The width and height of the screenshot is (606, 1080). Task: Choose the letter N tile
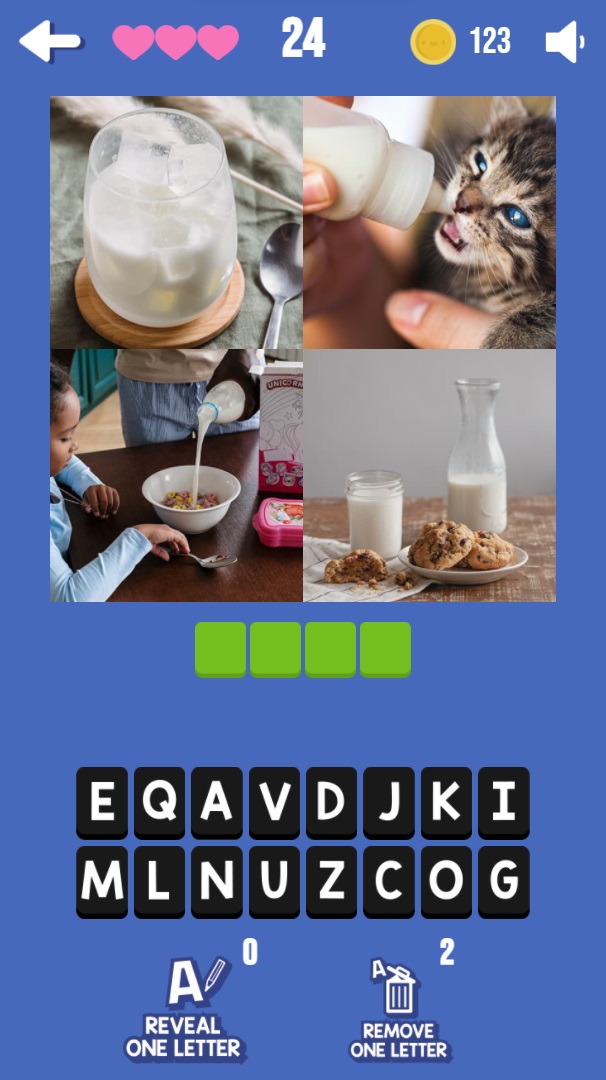[x=217, y=881]
